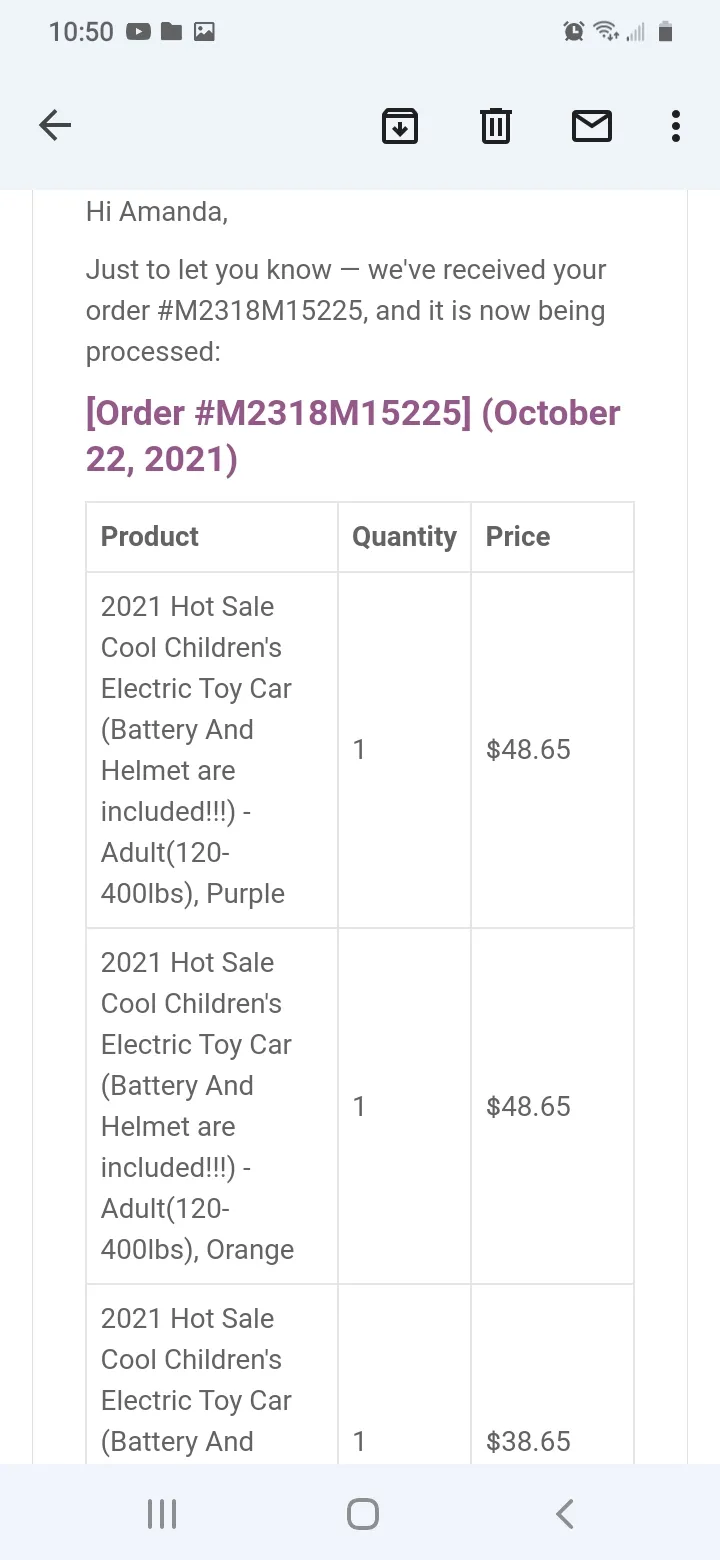The width and height of the screenshot is (720, 1560).
Task: Tap the system back button
Action: point(564,1514)
